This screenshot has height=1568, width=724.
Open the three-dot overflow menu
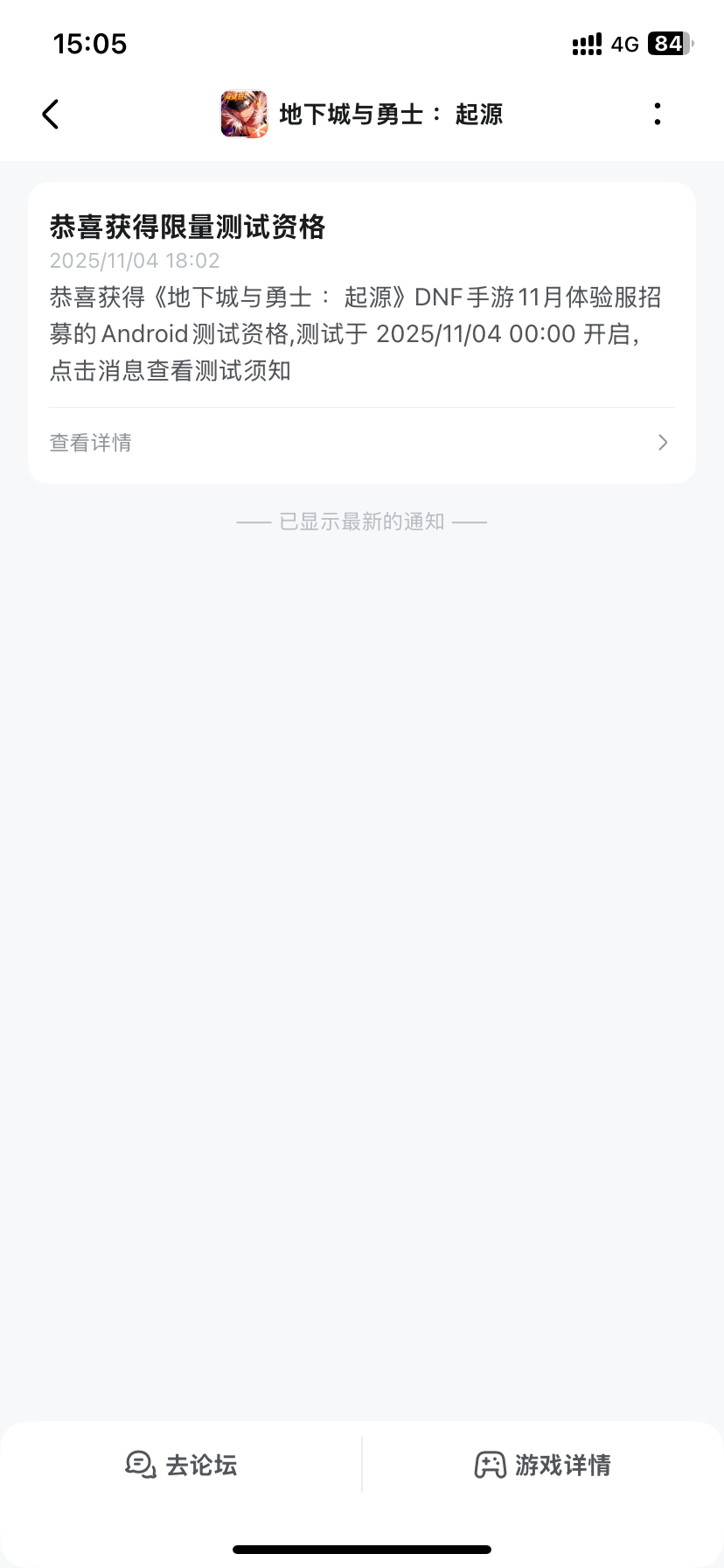[658, 114]
